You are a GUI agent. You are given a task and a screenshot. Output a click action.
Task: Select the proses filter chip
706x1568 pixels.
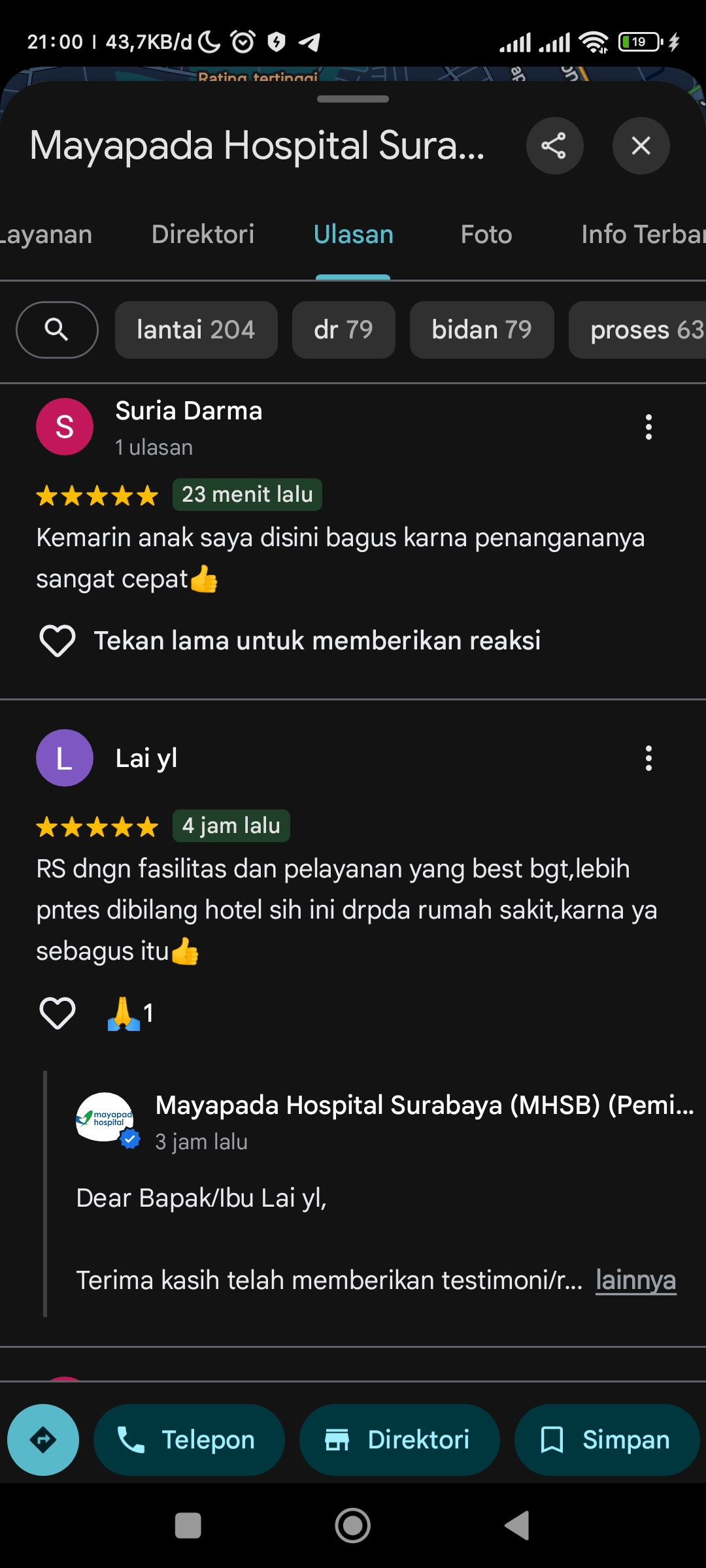coord(638,330)
